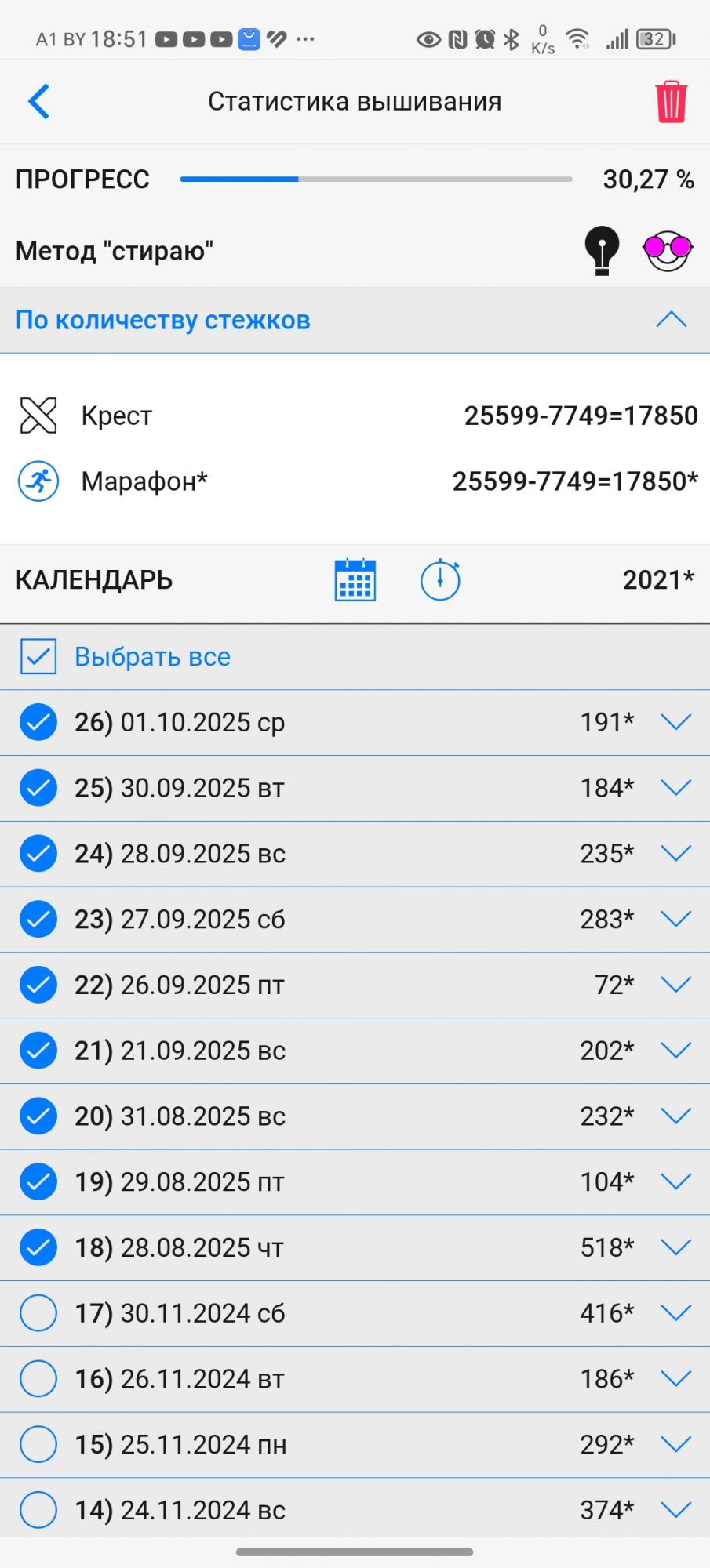
Task: Tap the smiley with pink glasses icon
Action: click(x=668, y=250)
